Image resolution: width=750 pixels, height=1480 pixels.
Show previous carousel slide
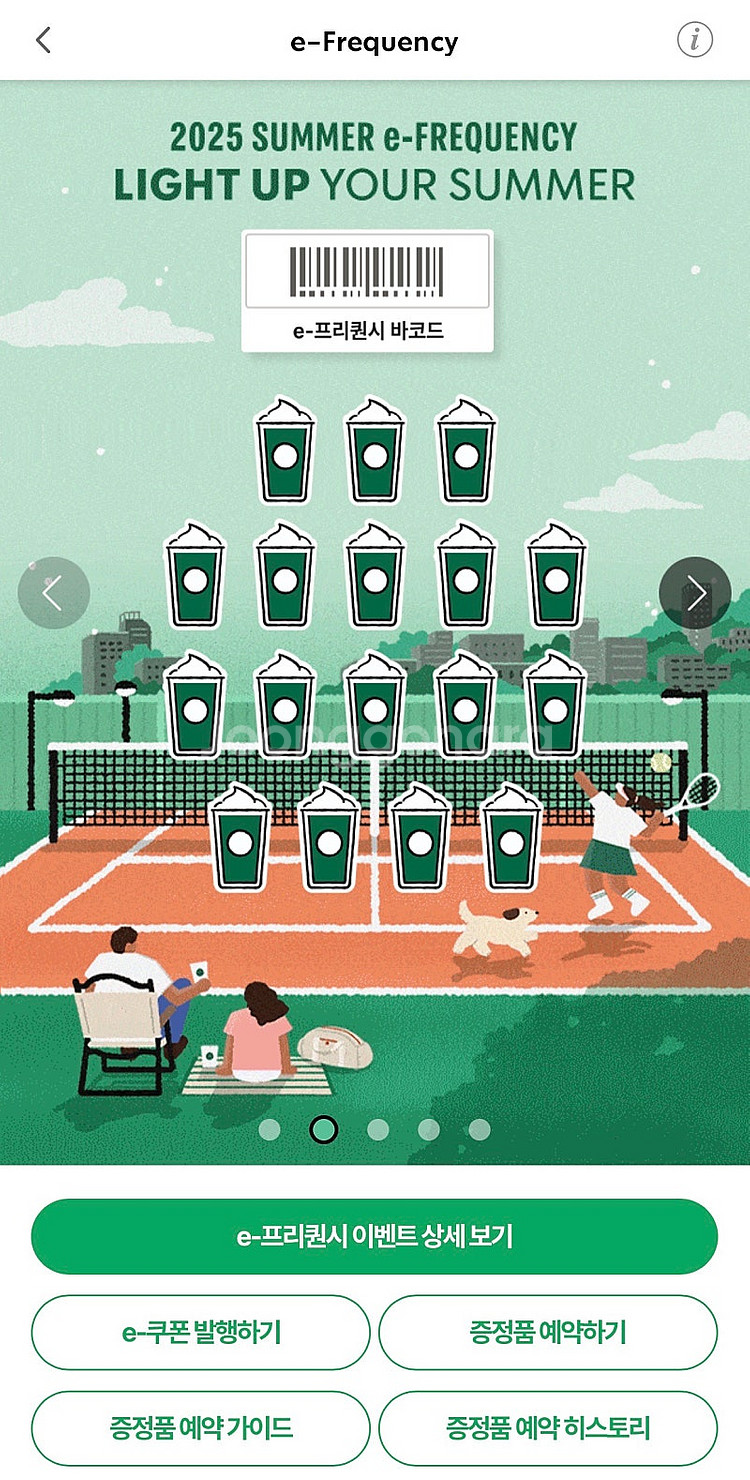pos(54,593)
